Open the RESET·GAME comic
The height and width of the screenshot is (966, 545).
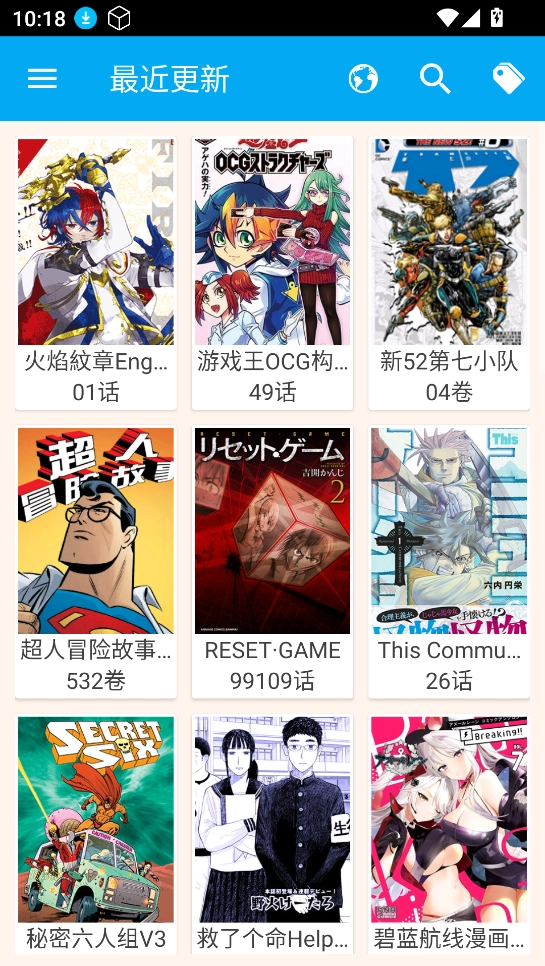click(272, 561)
